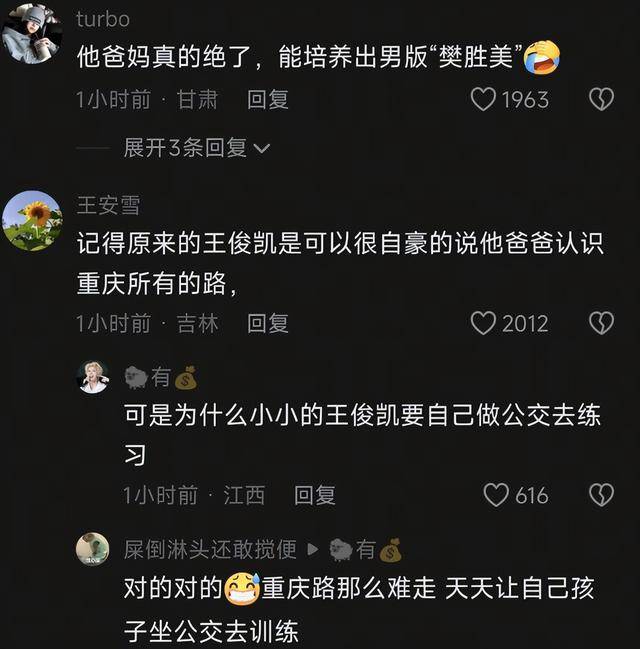Dislike the reply from 江西
Image resolution: width=640 pixels, height=649 pixels.
[600, 494]
